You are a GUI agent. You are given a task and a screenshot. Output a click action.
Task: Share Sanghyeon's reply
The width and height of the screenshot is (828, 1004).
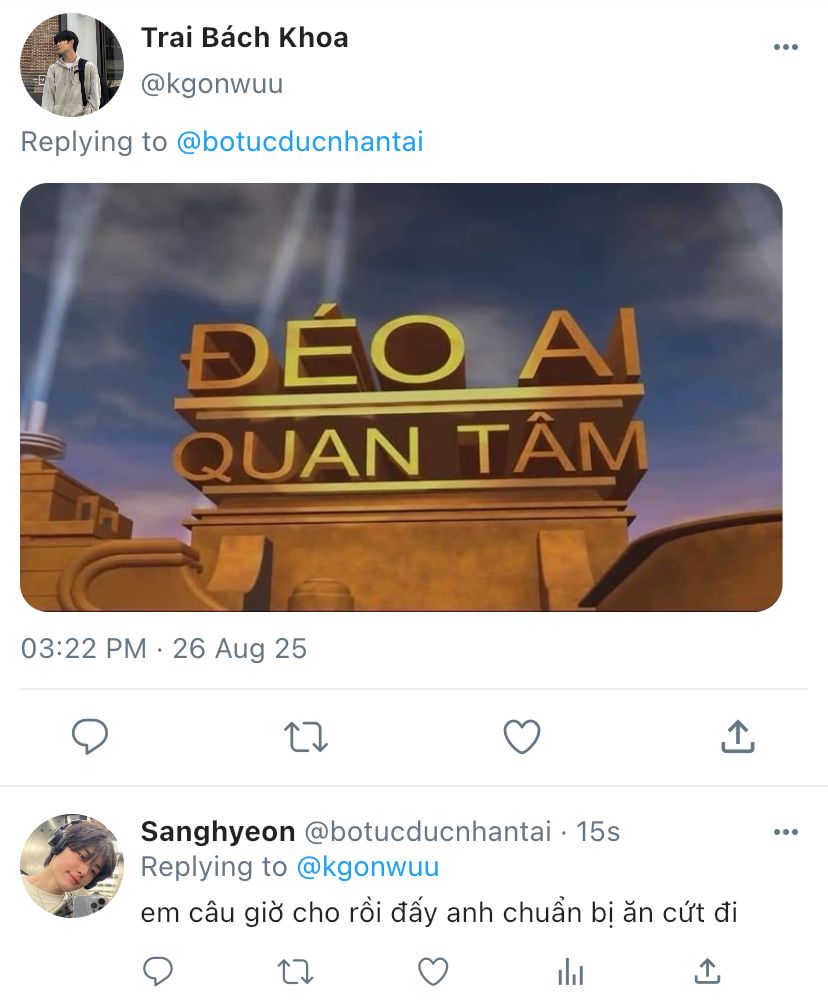707,970
